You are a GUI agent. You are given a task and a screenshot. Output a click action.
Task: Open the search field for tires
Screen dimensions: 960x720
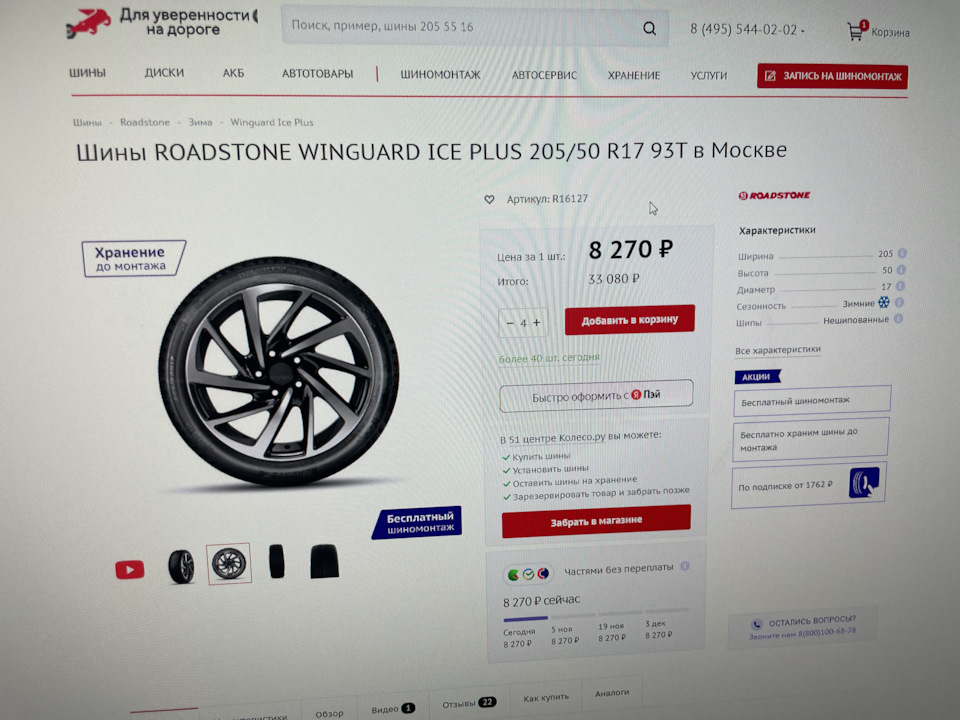tap(460, 27)
